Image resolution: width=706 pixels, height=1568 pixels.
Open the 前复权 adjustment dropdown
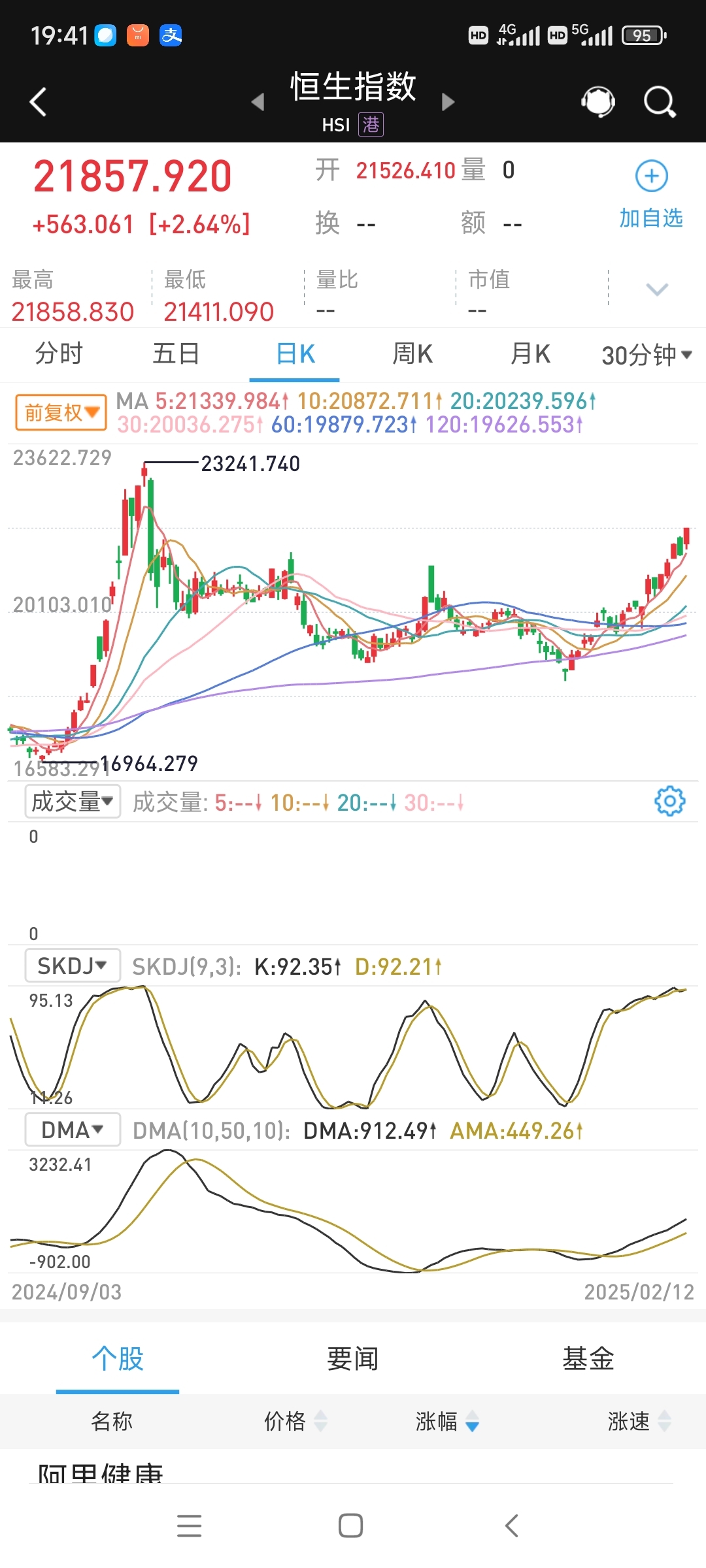tap(60, 412)
